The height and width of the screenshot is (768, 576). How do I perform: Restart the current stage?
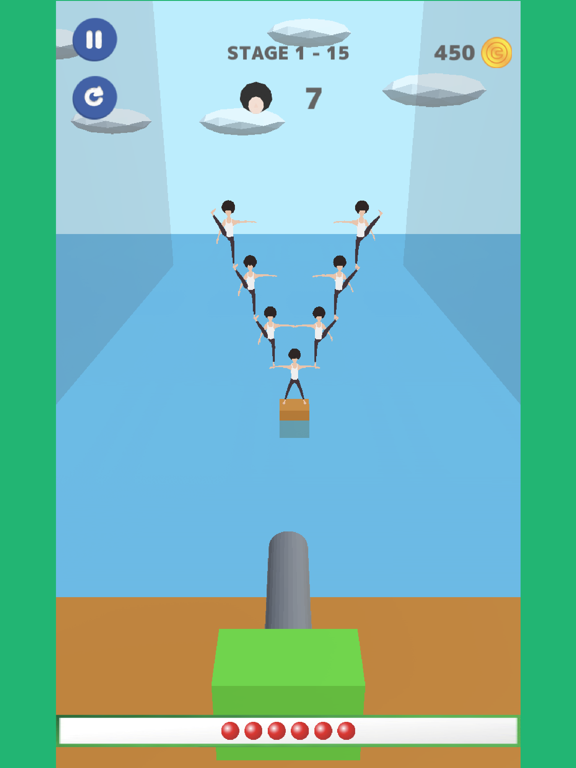(x=95, y=97)
